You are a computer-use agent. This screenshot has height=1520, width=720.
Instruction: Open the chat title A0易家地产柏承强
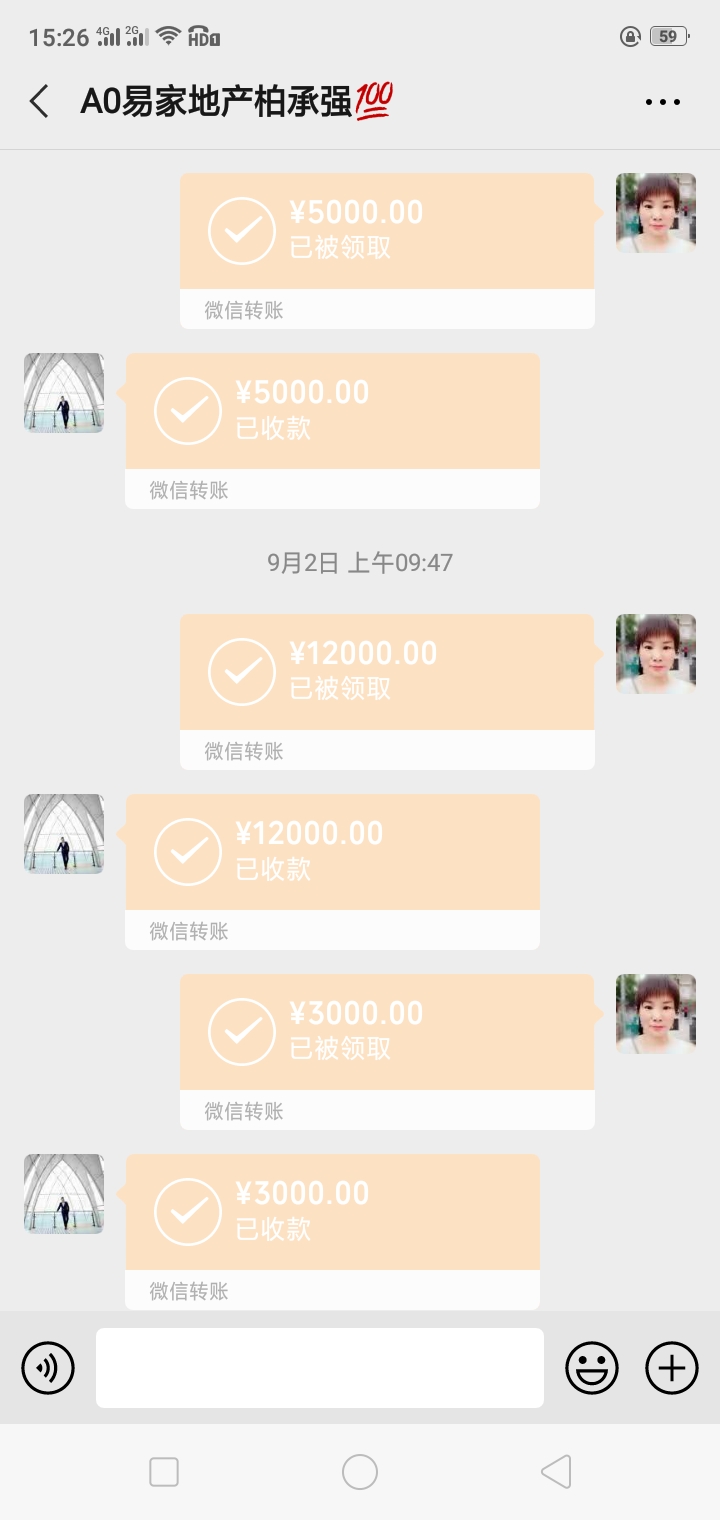coord(230,101)
